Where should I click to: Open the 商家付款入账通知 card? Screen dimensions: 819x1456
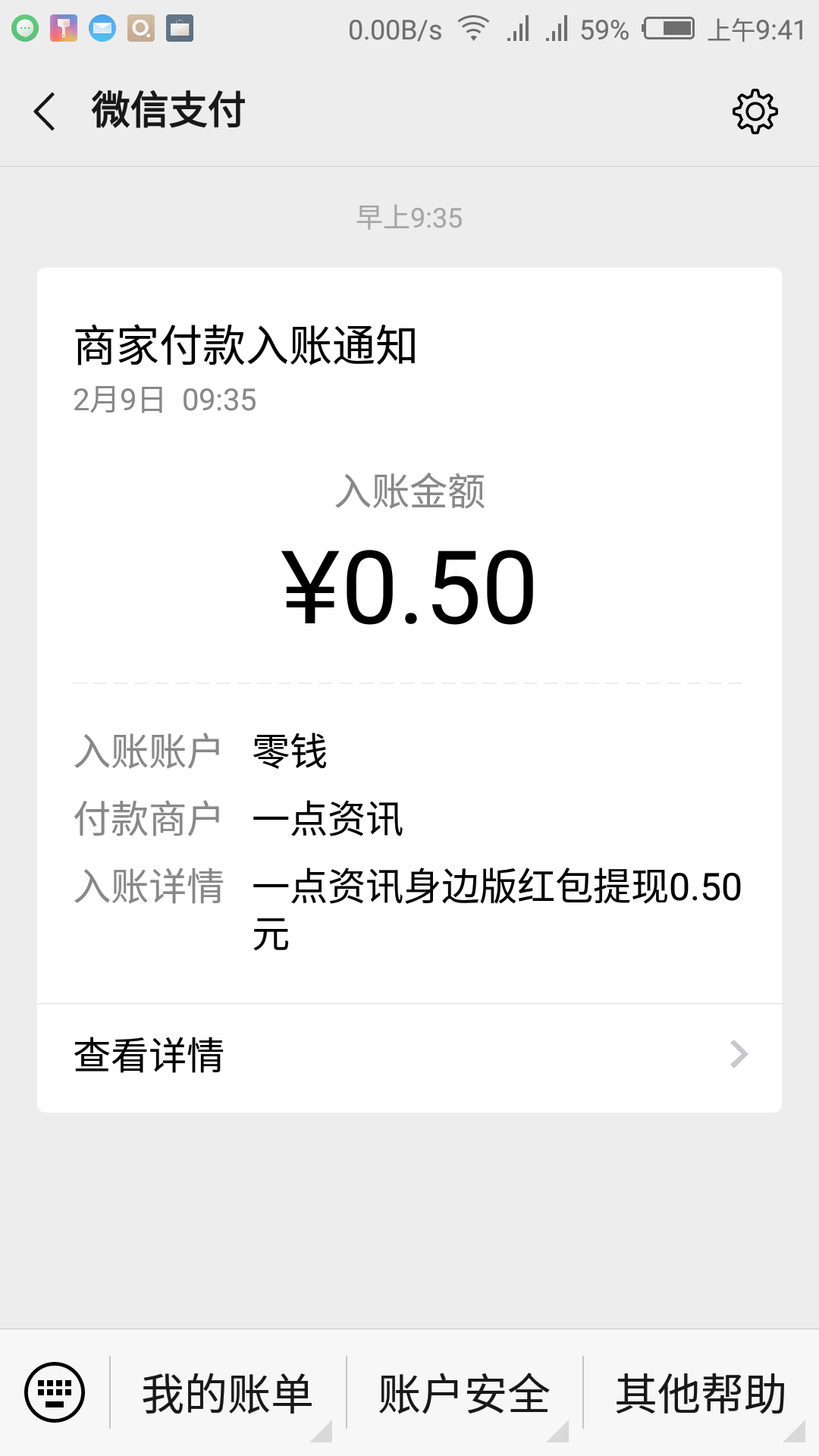(x=409, y=635)
